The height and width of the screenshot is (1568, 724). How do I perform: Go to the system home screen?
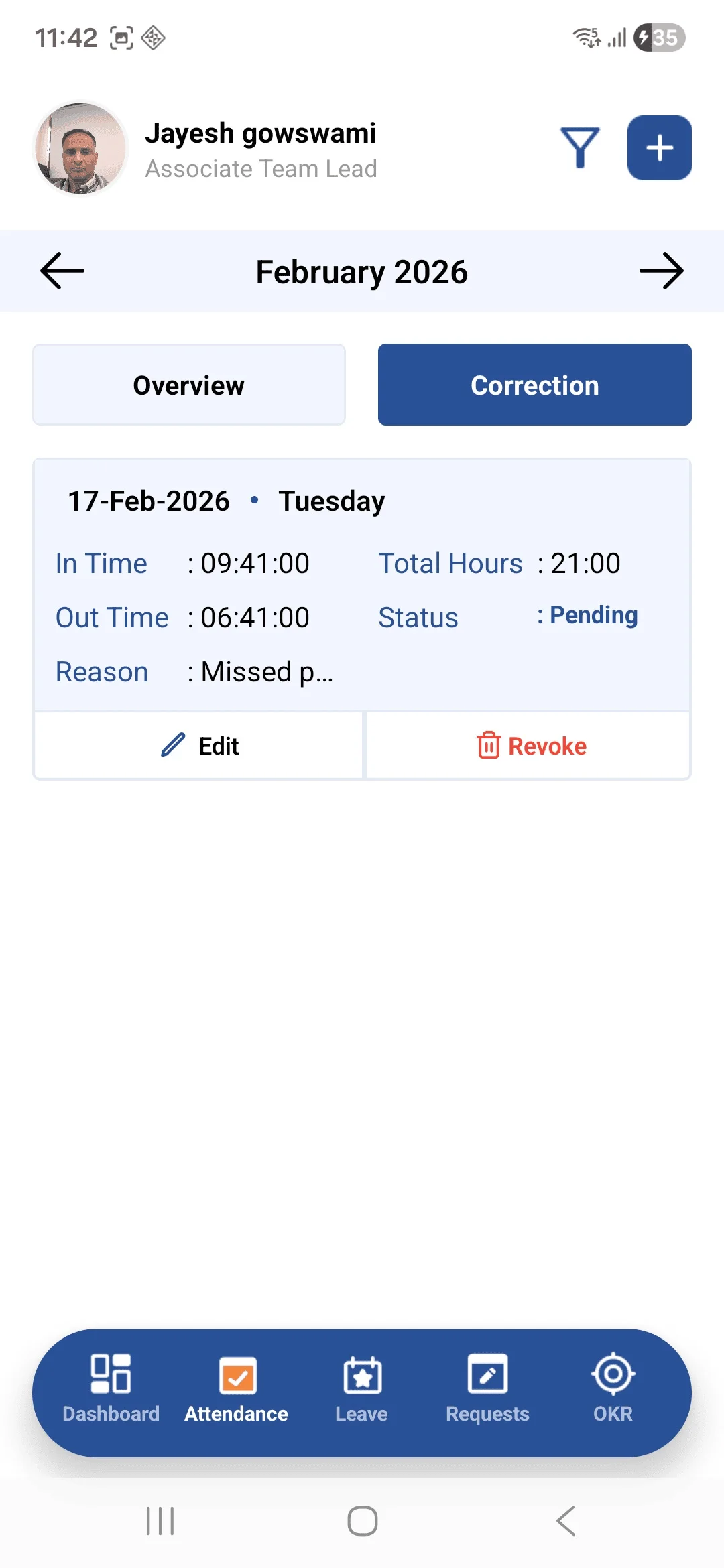(362, 1520)
